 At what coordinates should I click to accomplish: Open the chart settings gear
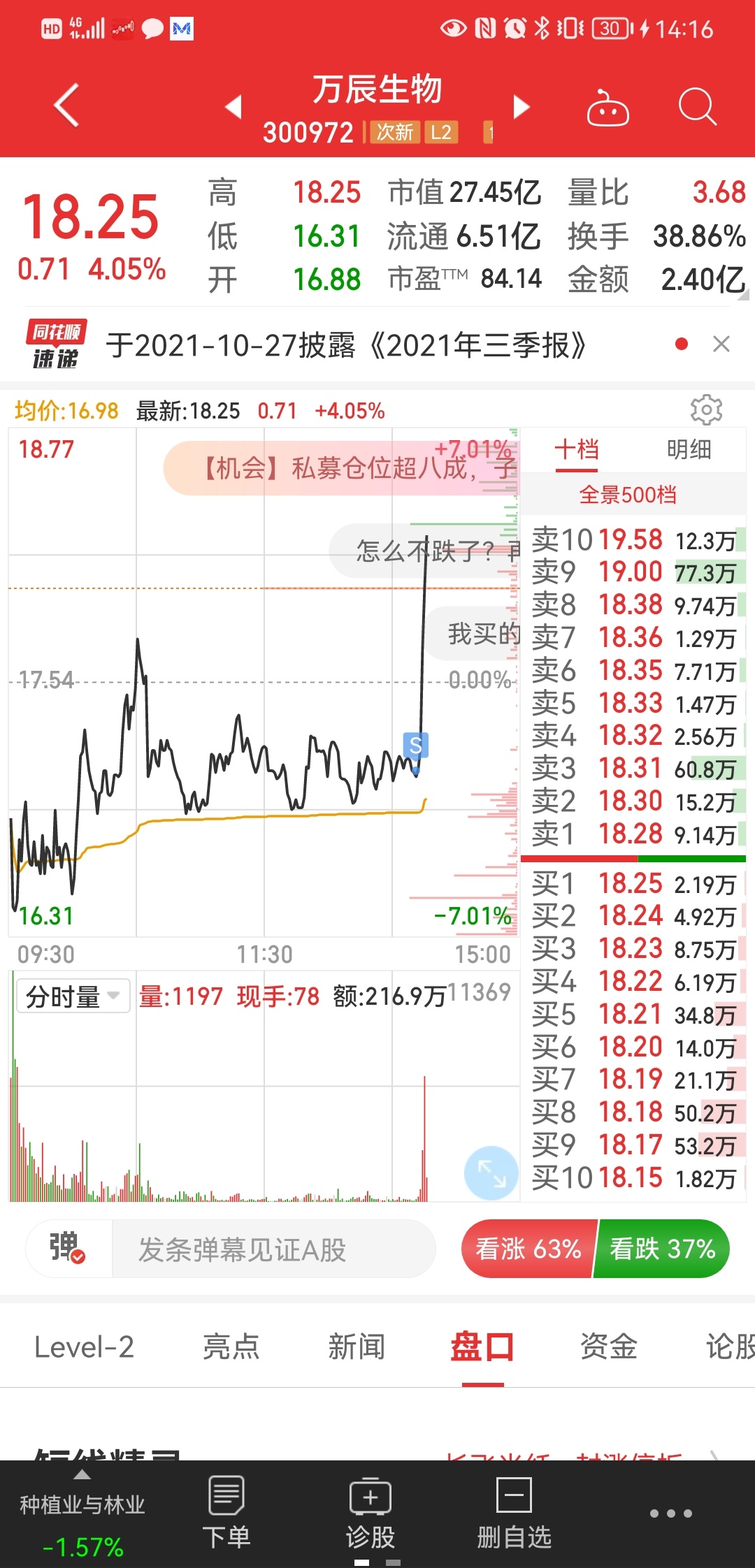706,410
